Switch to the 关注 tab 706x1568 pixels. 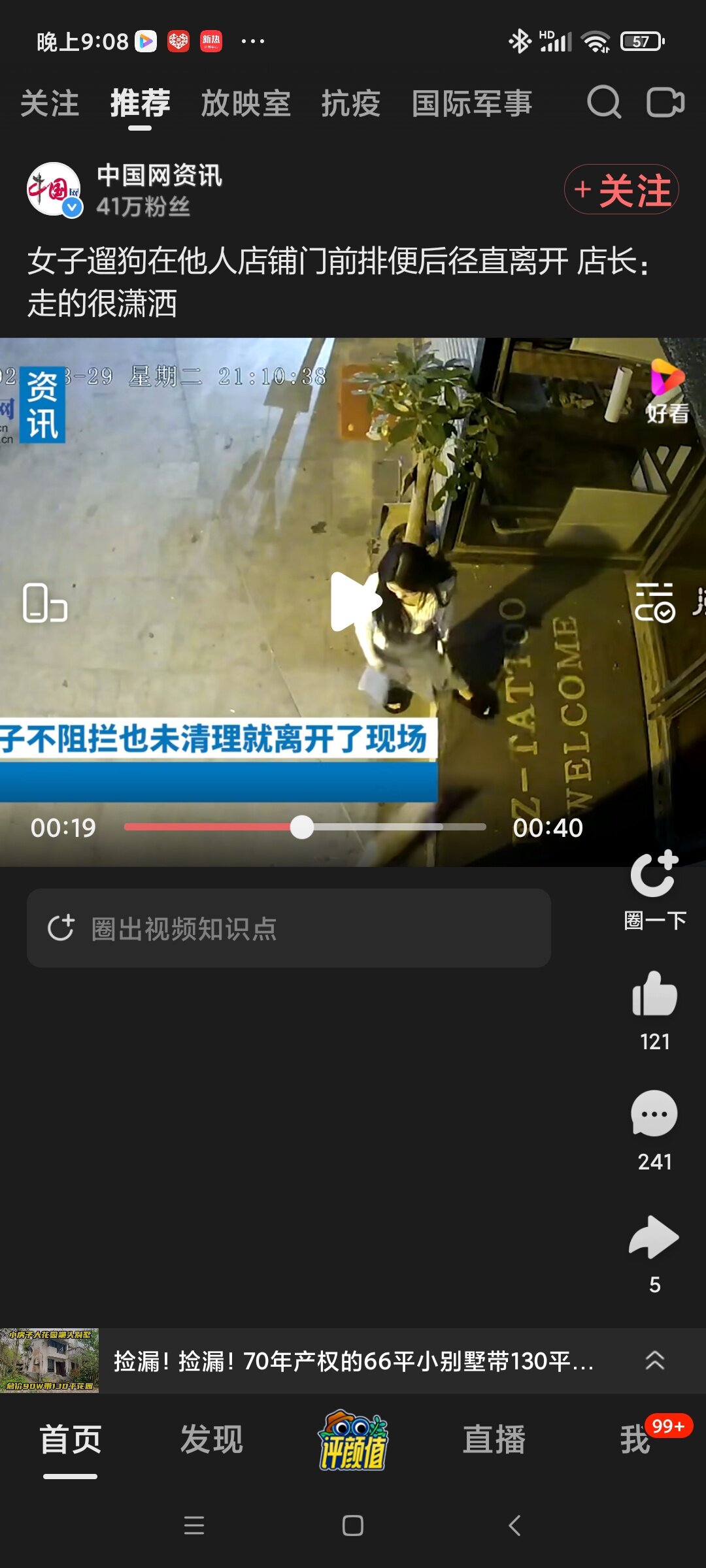pos(50,104)
